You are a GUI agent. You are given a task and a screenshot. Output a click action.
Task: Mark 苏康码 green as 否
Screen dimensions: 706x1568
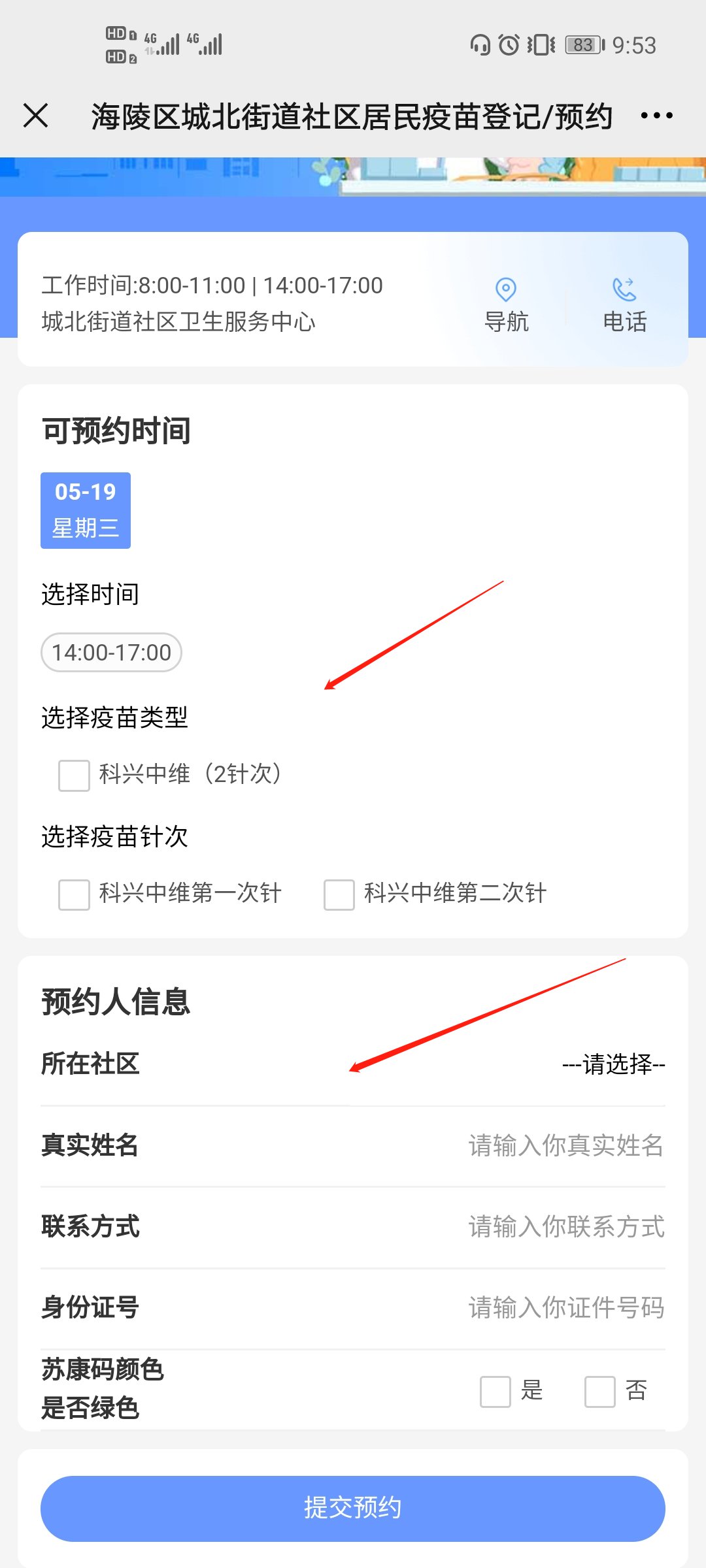pos(600,1391)
